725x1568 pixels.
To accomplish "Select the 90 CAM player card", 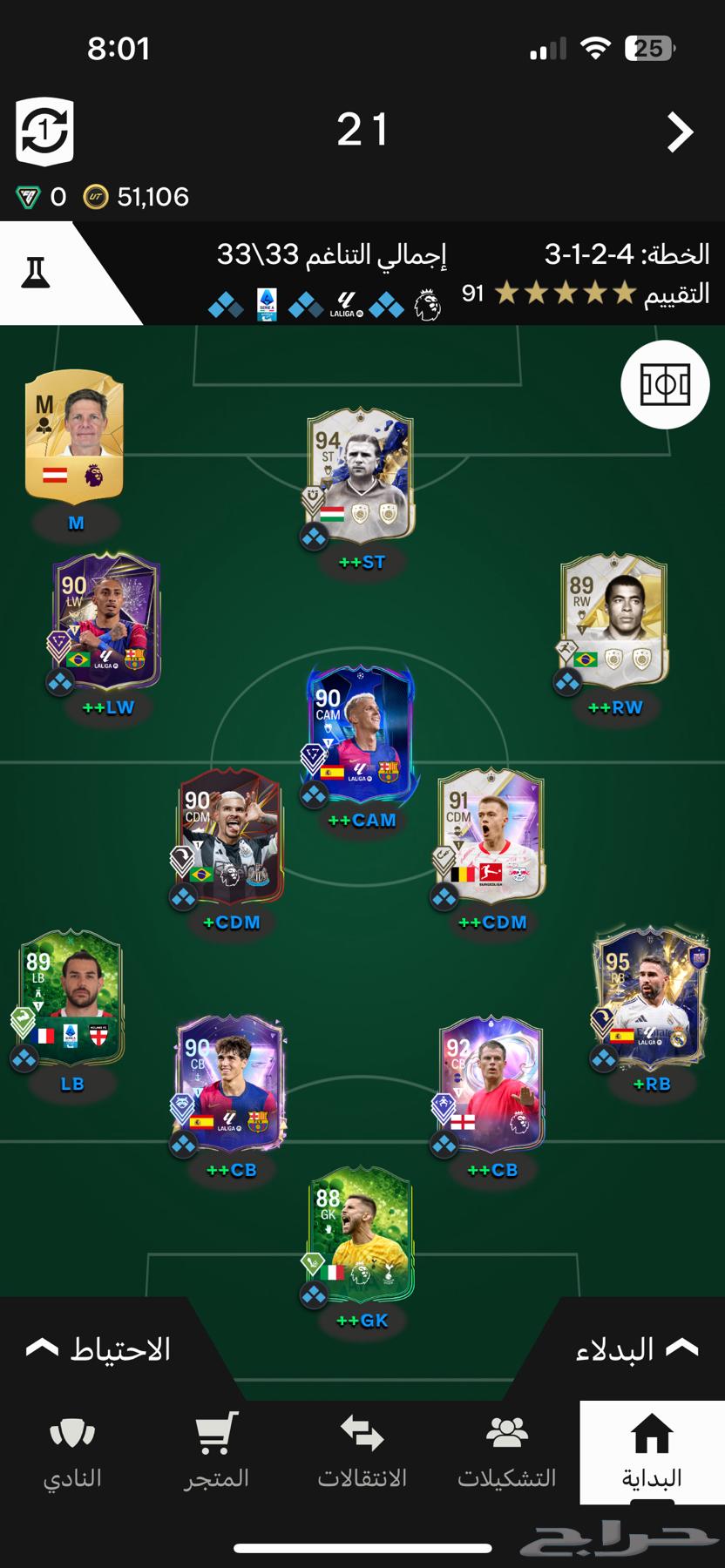I will point(360,730).
